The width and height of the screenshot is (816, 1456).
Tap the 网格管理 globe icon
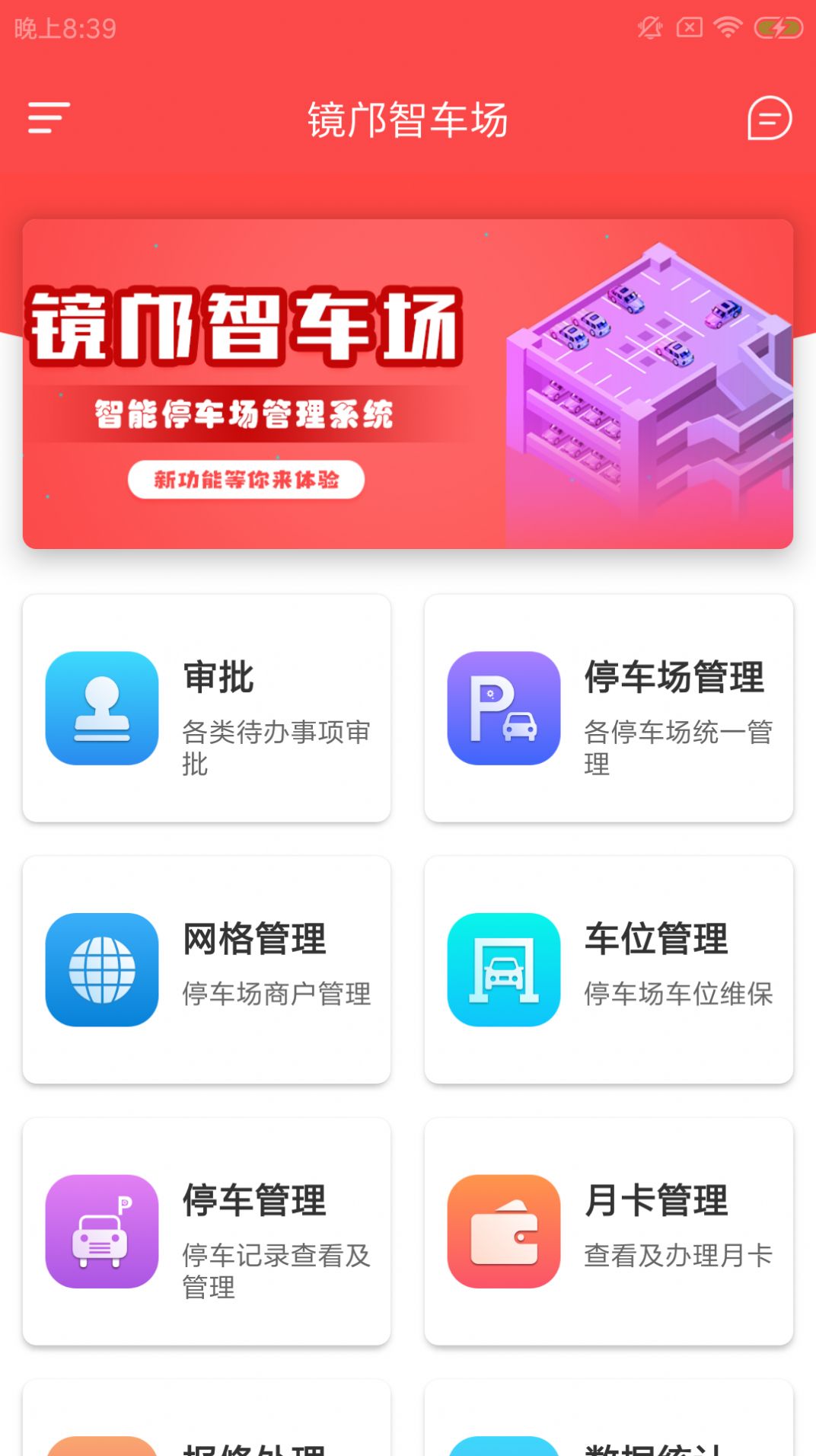click(101, 968)
